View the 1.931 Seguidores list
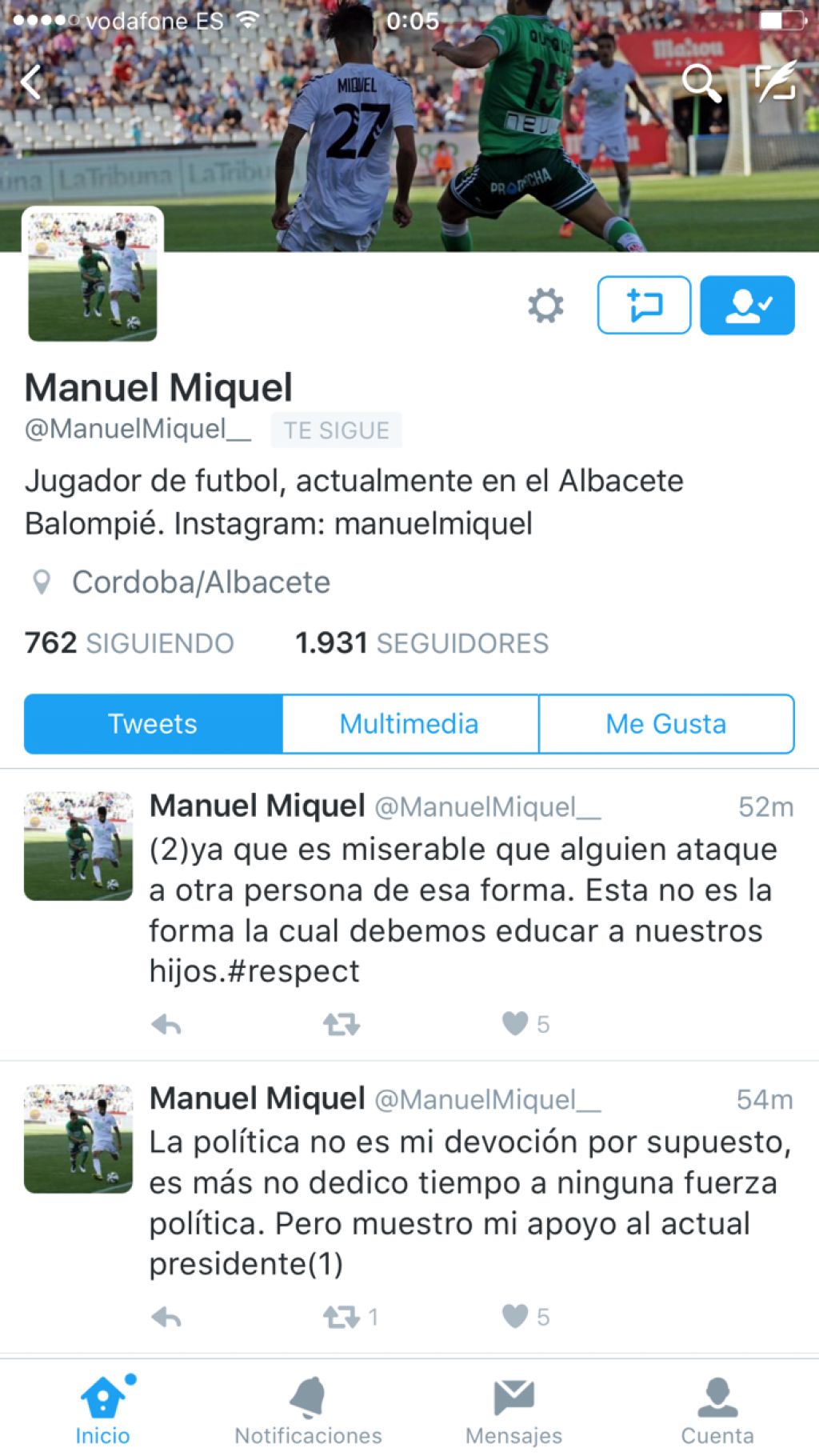 pos(421,643)
